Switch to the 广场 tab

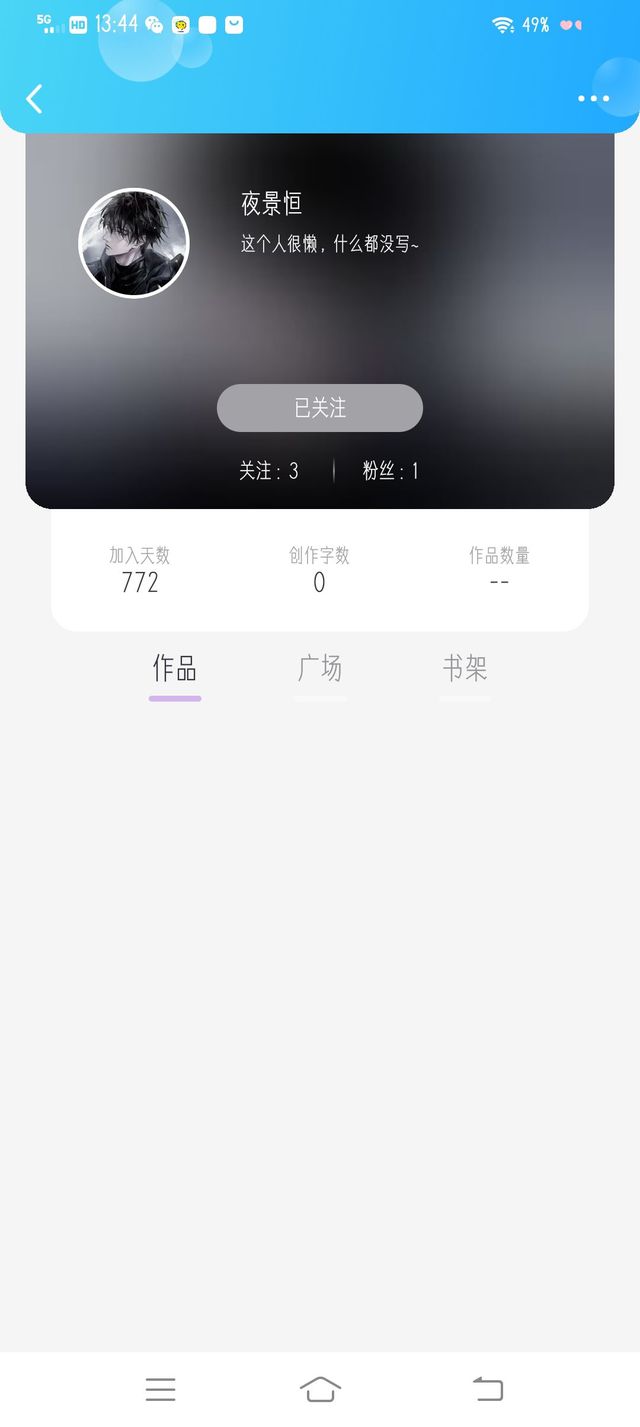[x=320, y=669]
